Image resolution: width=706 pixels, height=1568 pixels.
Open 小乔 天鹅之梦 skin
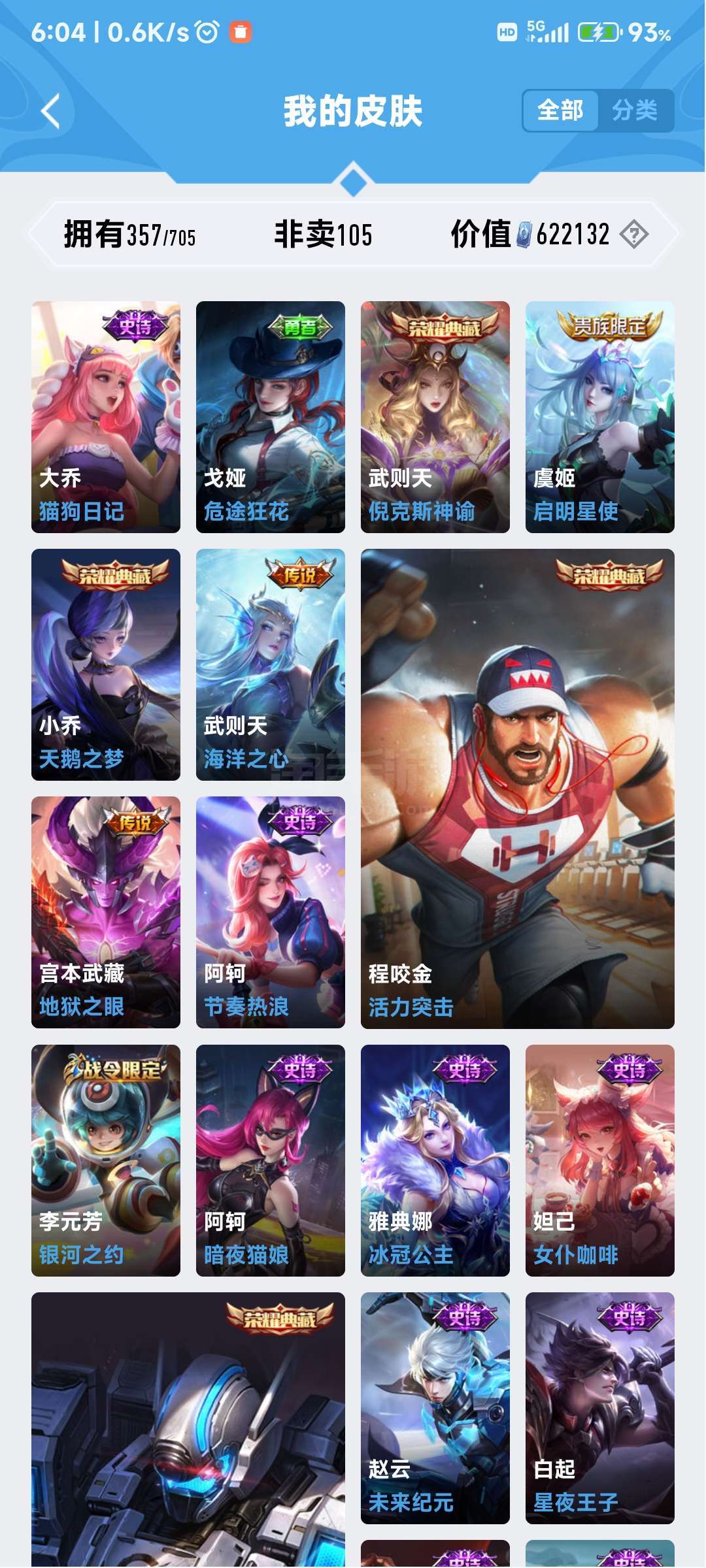[x=106, y=664]
